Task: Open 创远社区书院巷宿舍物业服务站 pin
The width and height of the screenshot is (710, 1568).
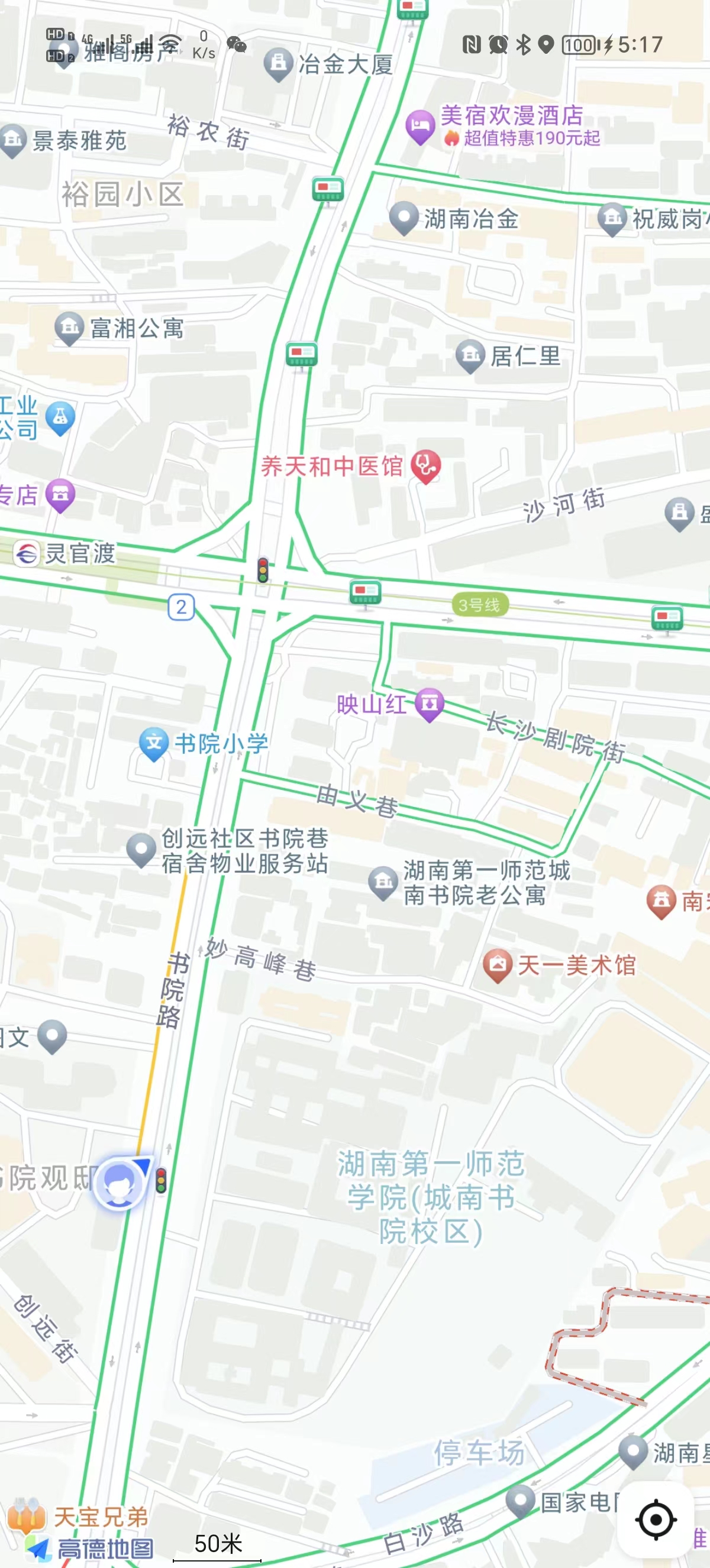Action: (141, 850)
